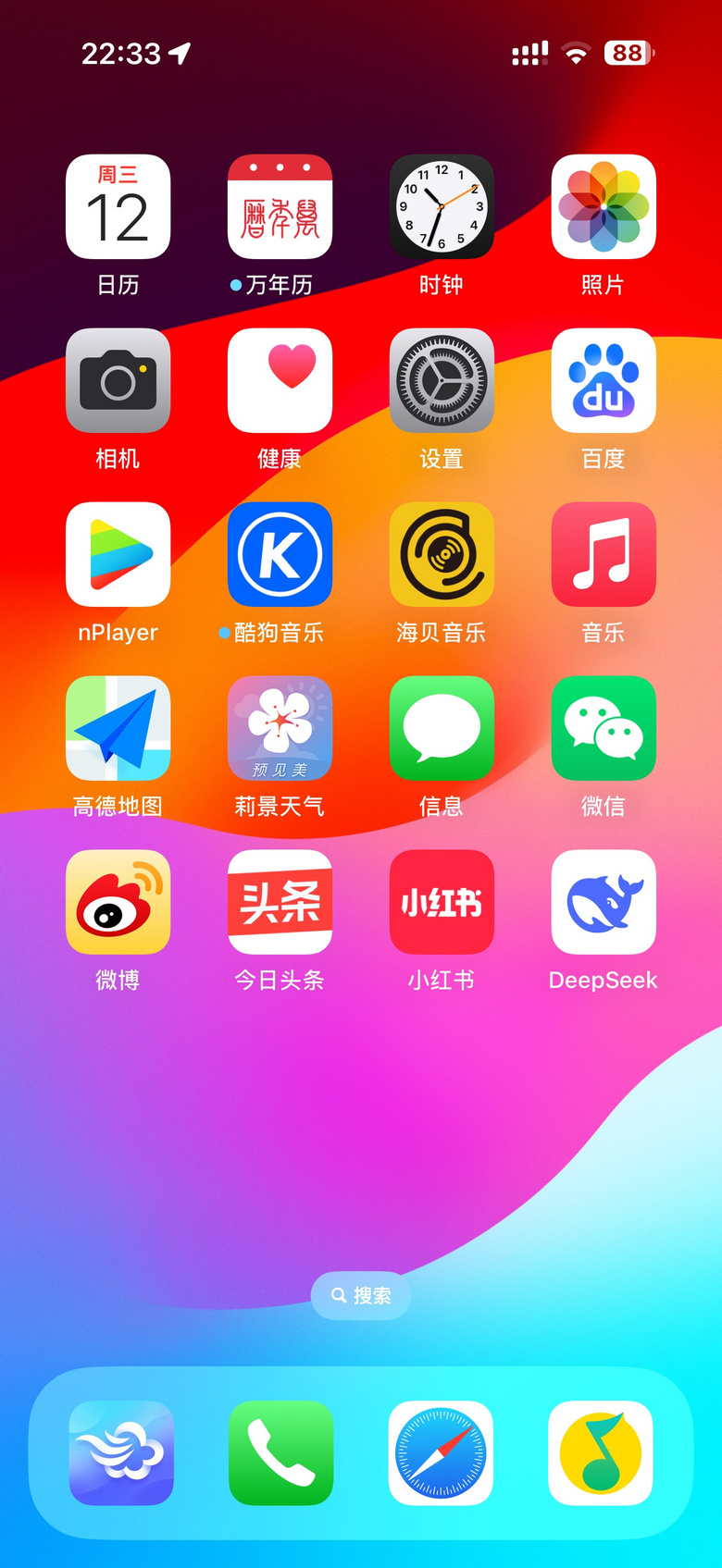Launch 小红书 app
This screenshot has height=1568, width=722.
[x=442, y=903]
